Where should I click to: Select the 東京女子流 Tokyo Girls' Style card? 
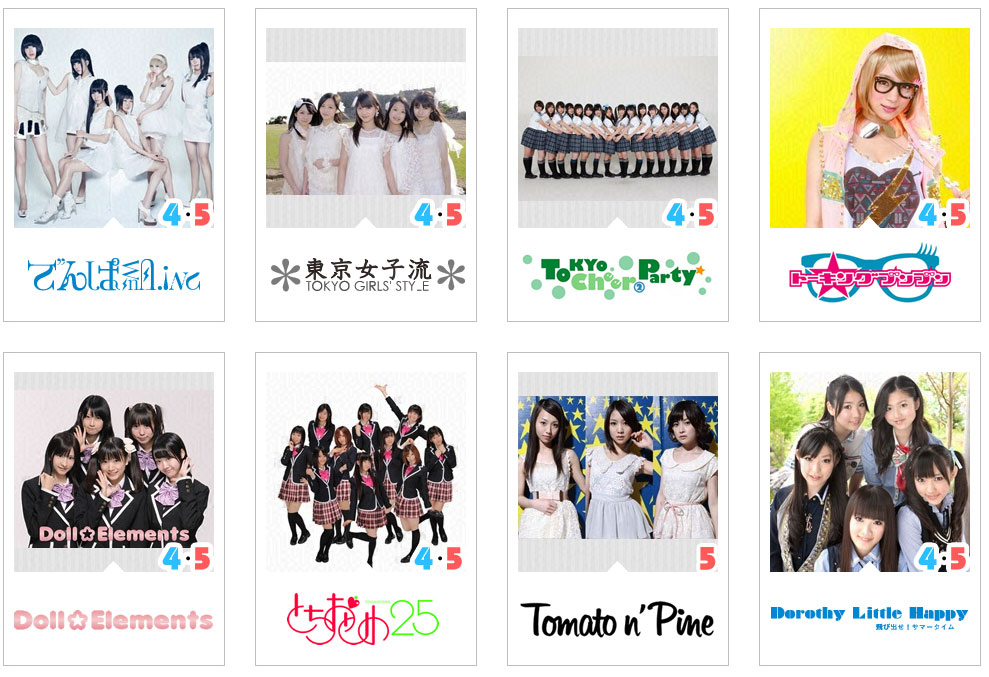click(x=366, y=165)
